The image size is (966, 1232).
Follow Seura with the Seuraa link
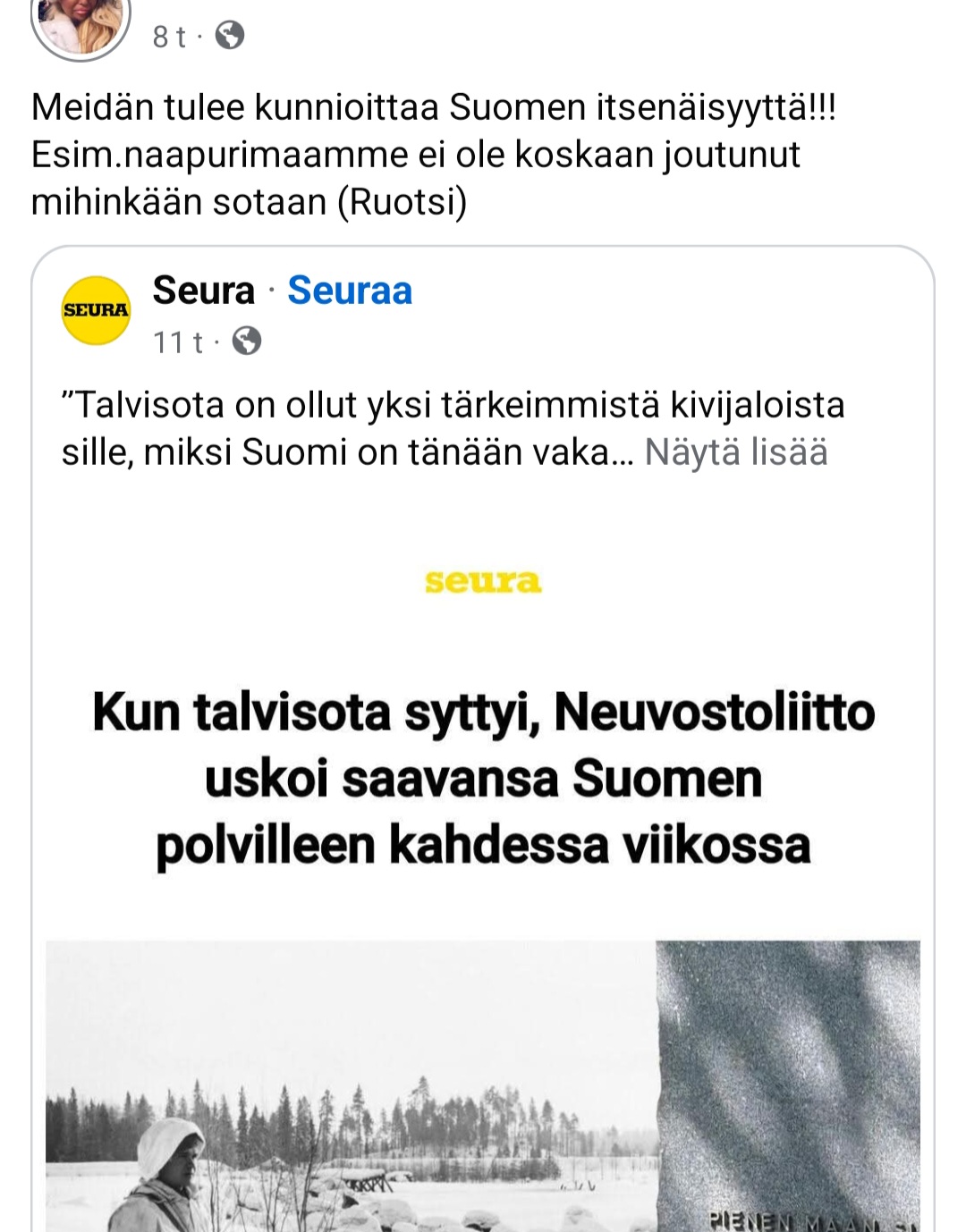tap(350, 291)
